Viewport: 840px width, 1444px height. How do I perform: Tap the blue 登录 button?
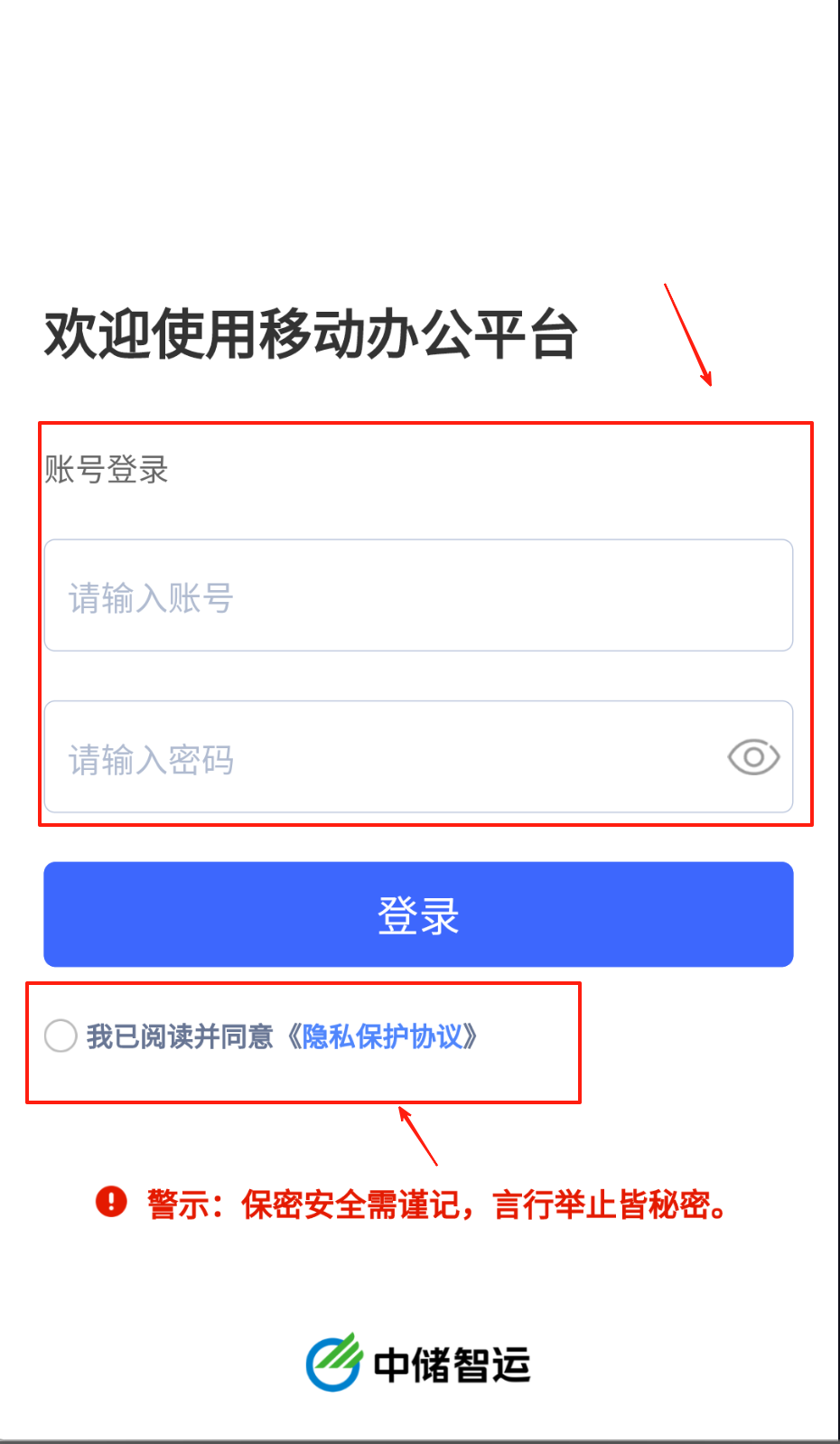(x=418, y=914)
